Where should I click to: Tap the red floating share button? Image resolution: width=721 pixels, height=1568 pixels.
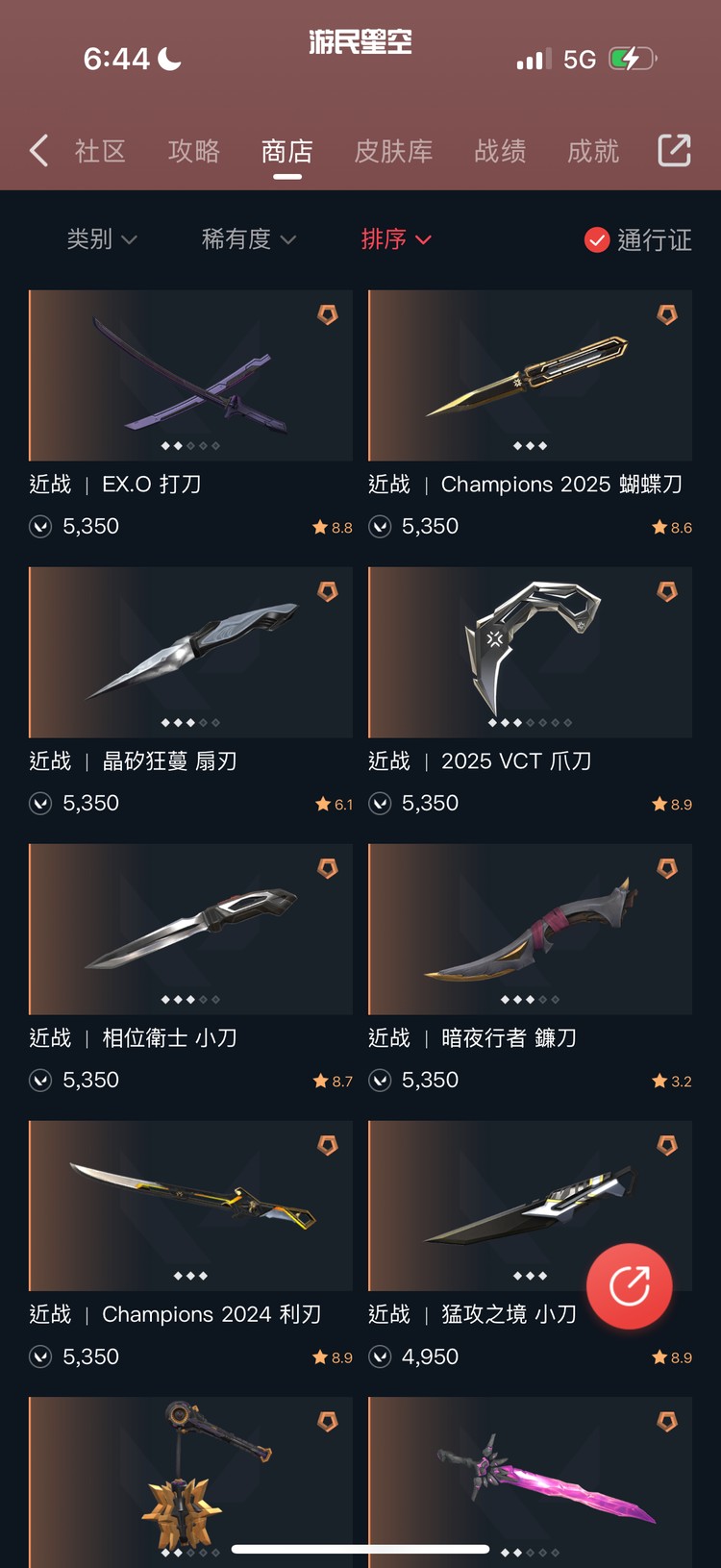coord(630,1286)
